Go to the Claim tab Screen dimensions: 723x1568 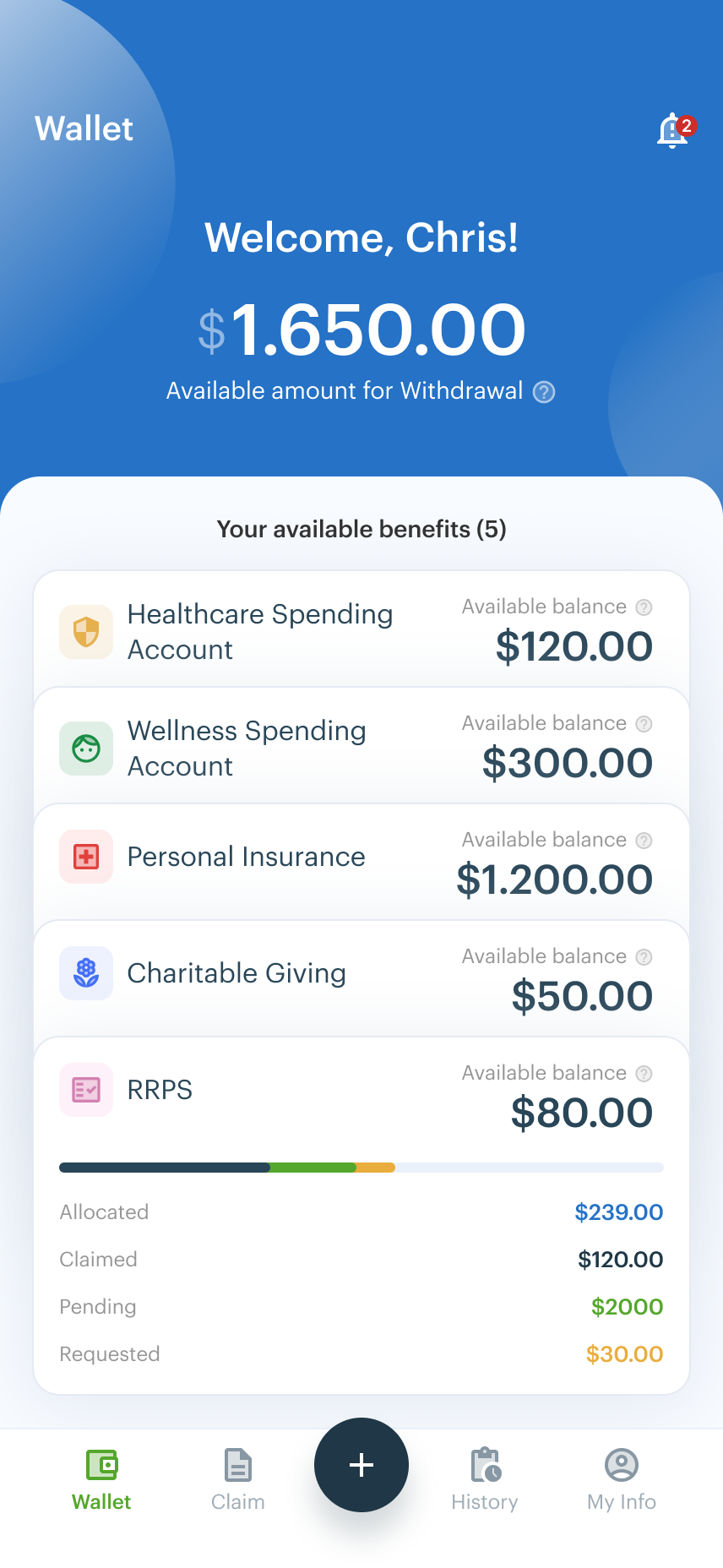pyautogui.click(x=238, y=1479)
